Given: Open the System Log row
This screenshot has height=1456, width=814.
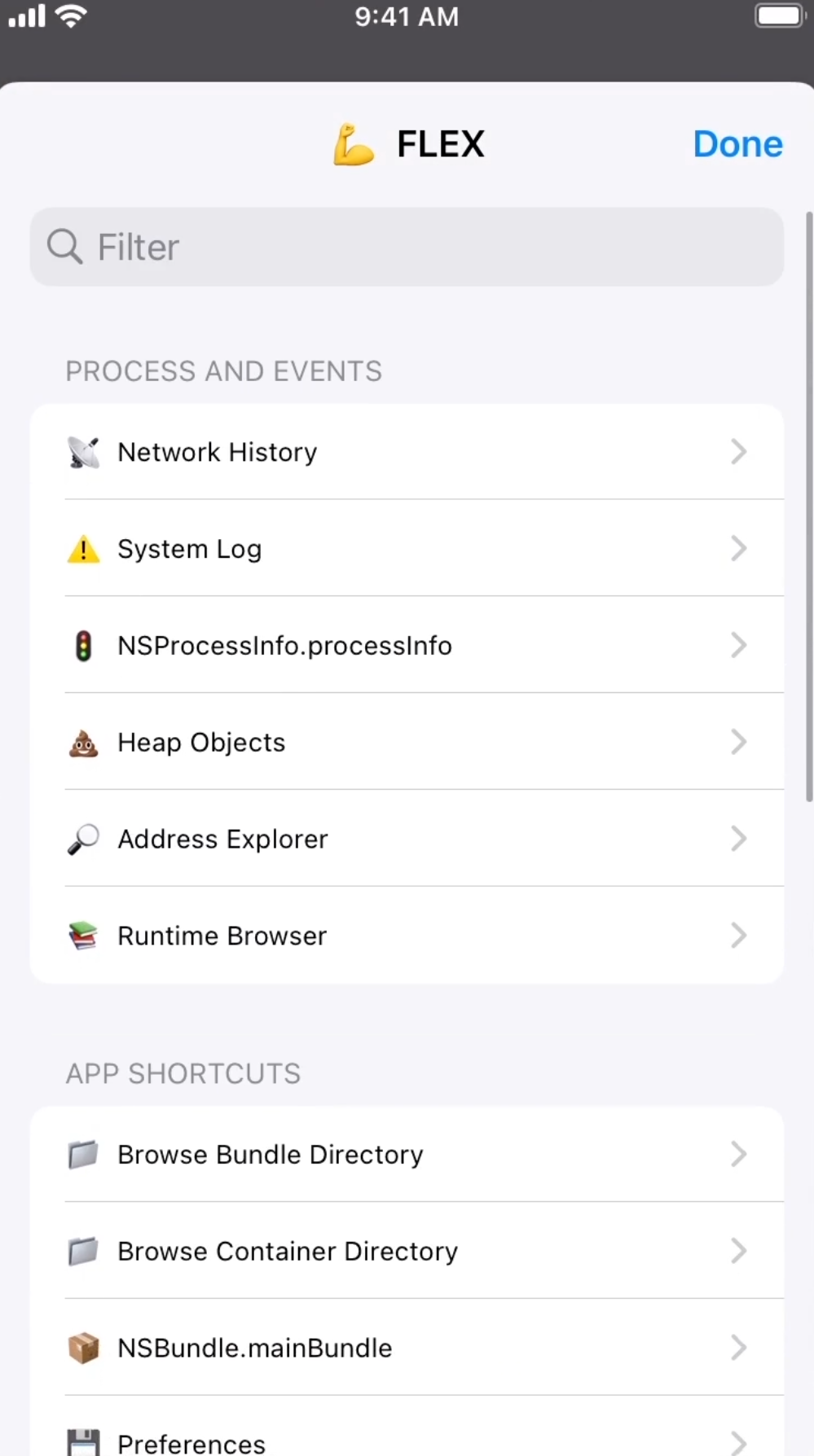Looking at the screenshot, I should coord(407,549).
